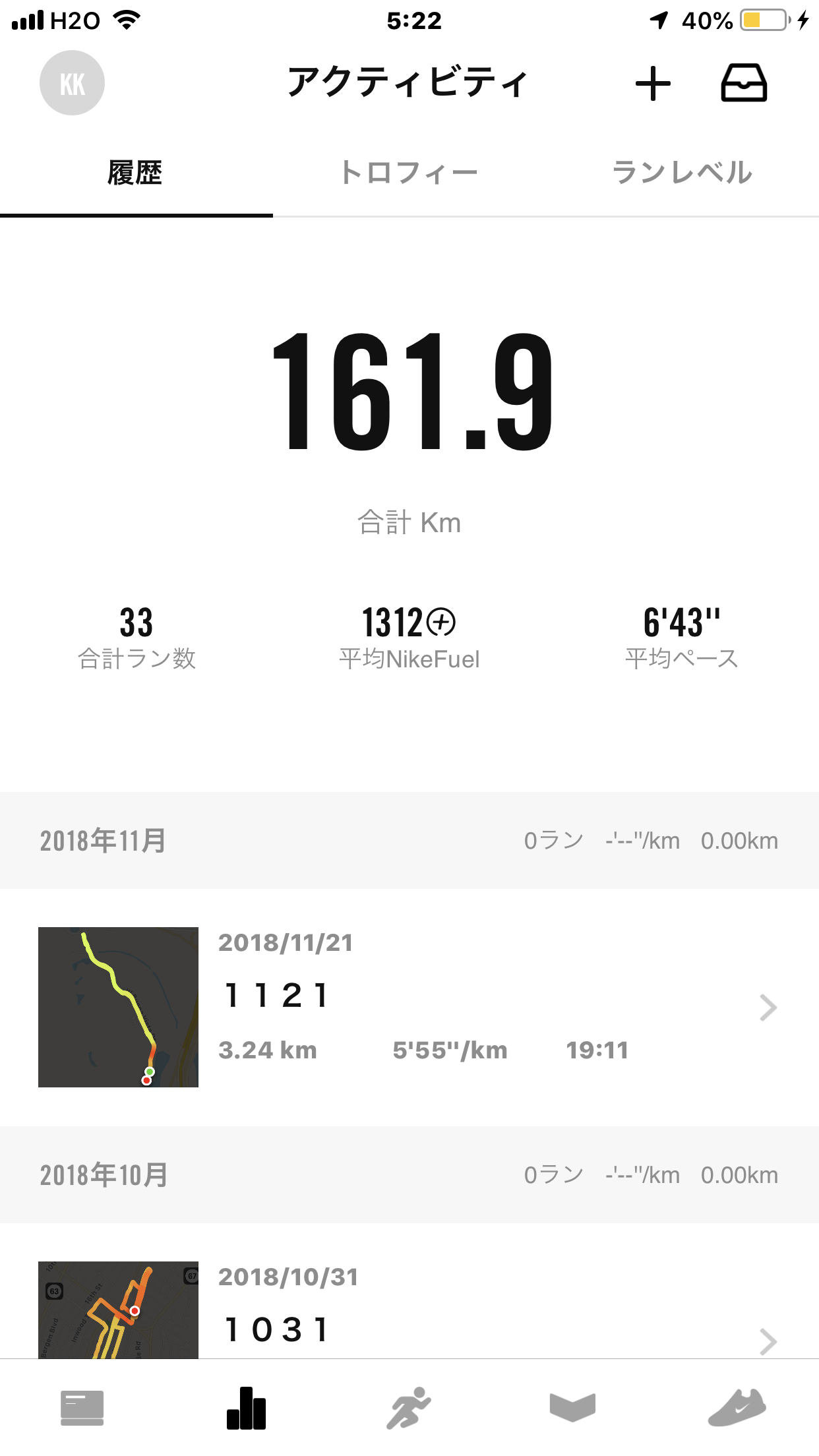Select the 履歴 tab
Image resolution: width=819 pixels, height=1456 pixels.
click(136, 173)
